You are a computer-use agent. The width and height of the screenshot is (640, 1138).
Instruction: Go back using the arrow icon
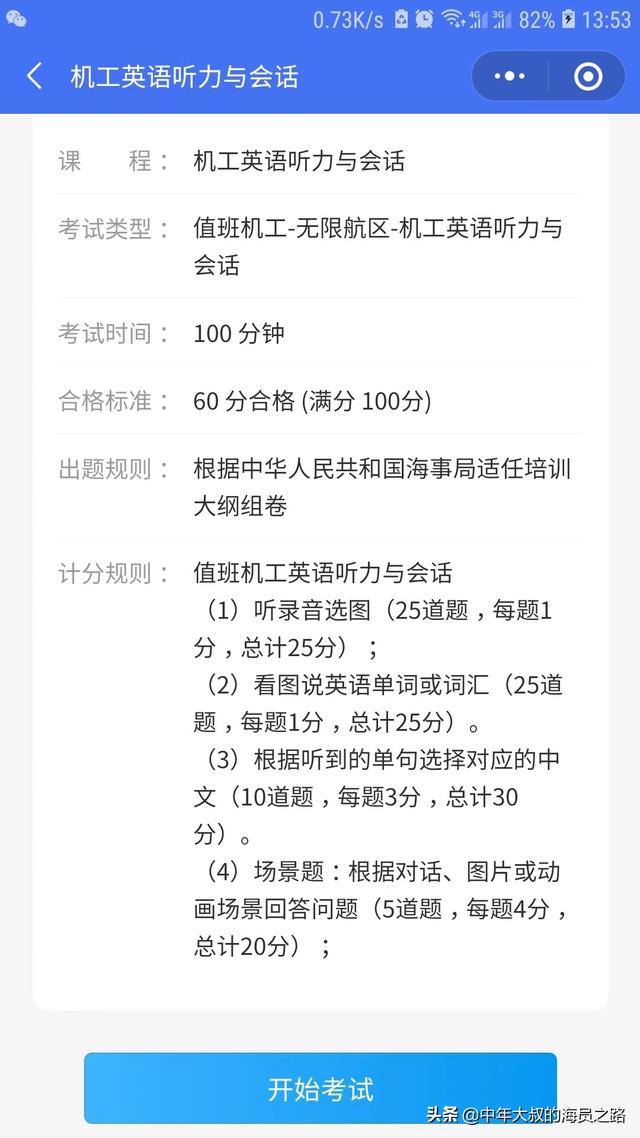tap(35, 77)
